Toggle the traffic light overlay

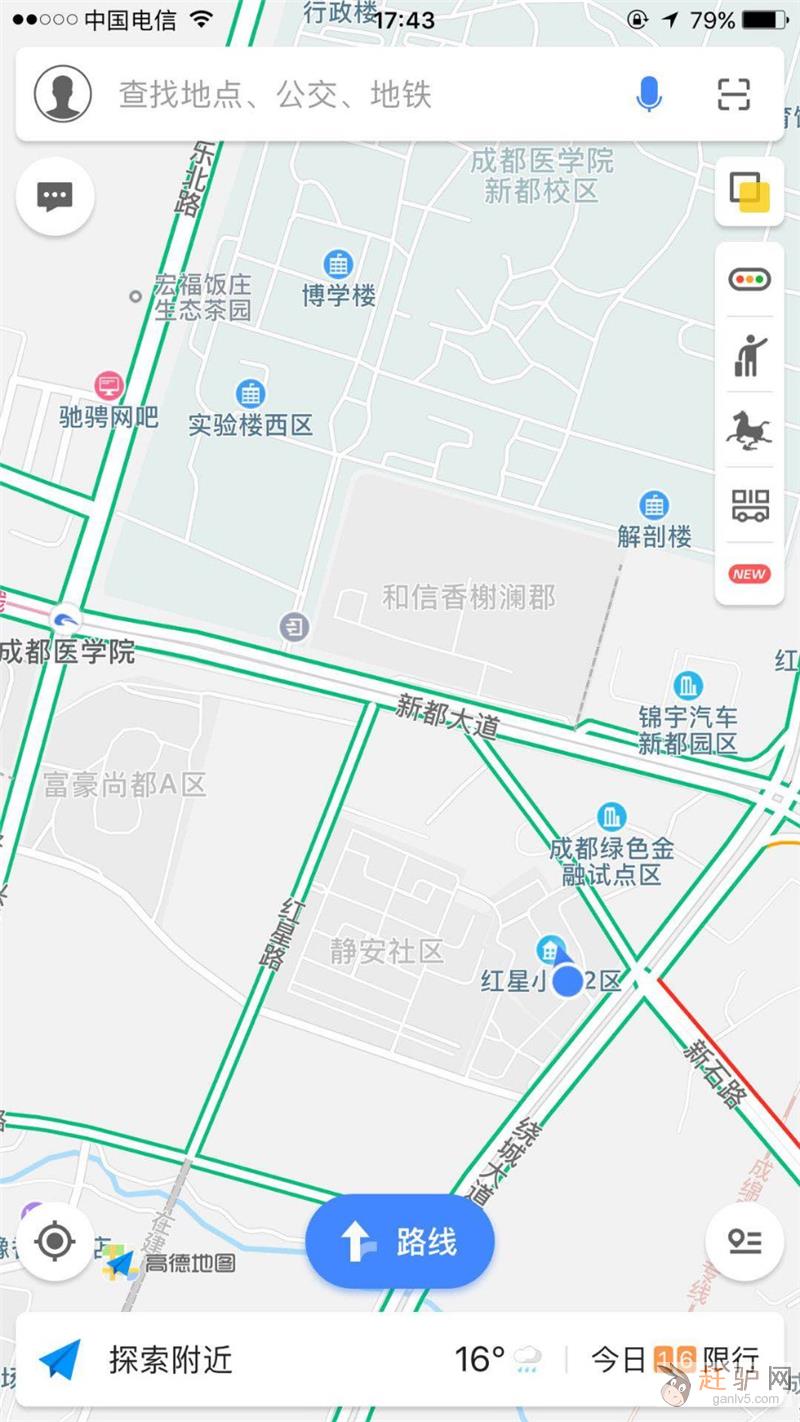(749, 280)
